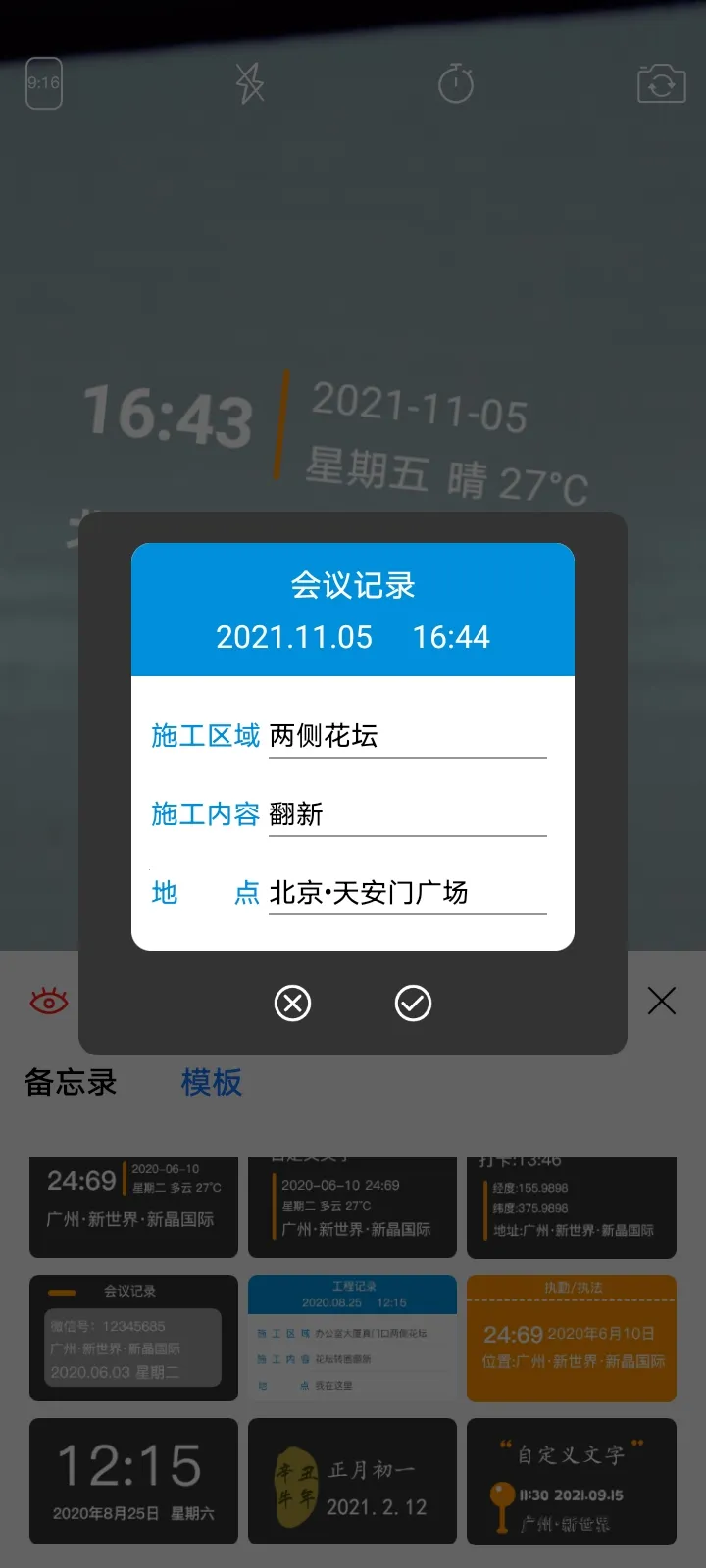Click the 地点 field showing 北京•天安门广场
This screenshot has height=1568, width=706.
tap(407, 893)
